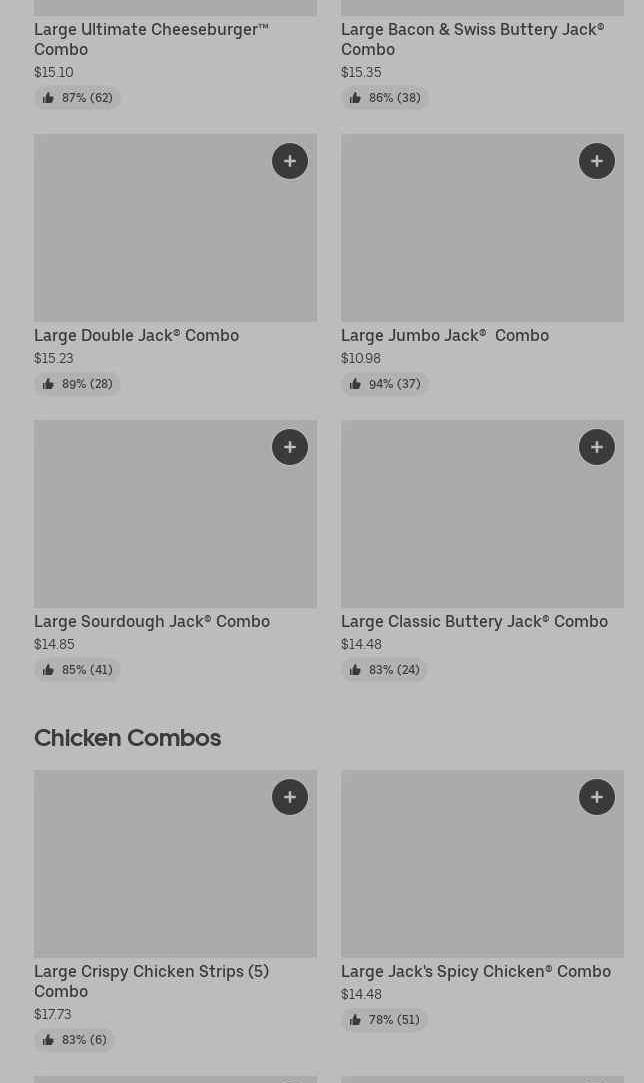Screen dimensions: 644x1083
Task: View Large Jumbo Jack Combo details
Action: (444, 336)
